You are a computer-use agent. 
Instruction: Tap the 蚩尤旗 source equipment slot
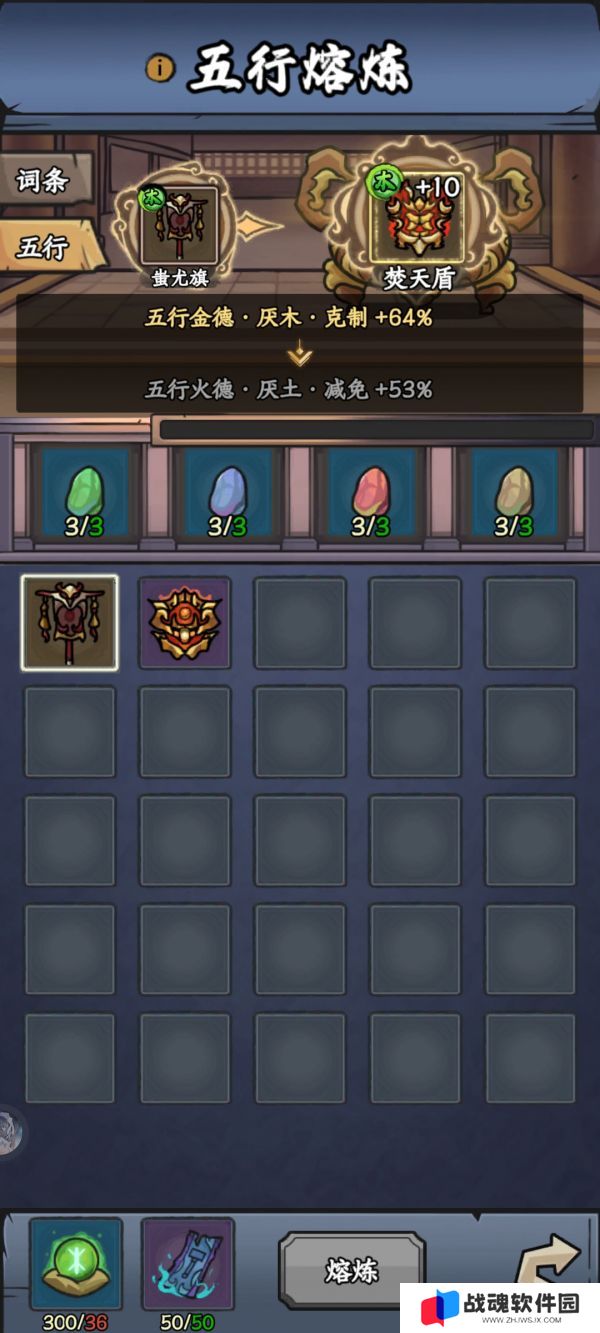point(179,225)
